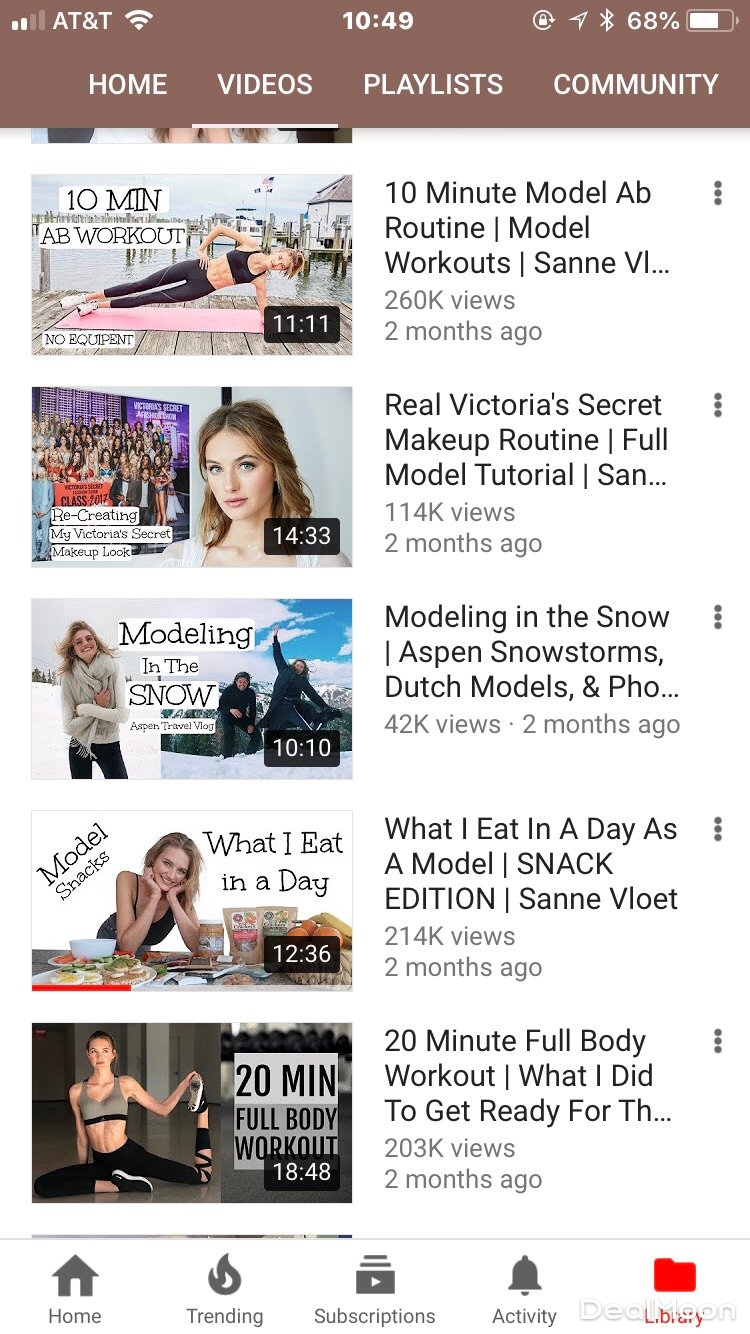Switch to the HOME channel tab
750x1334 pixels.
130,85
